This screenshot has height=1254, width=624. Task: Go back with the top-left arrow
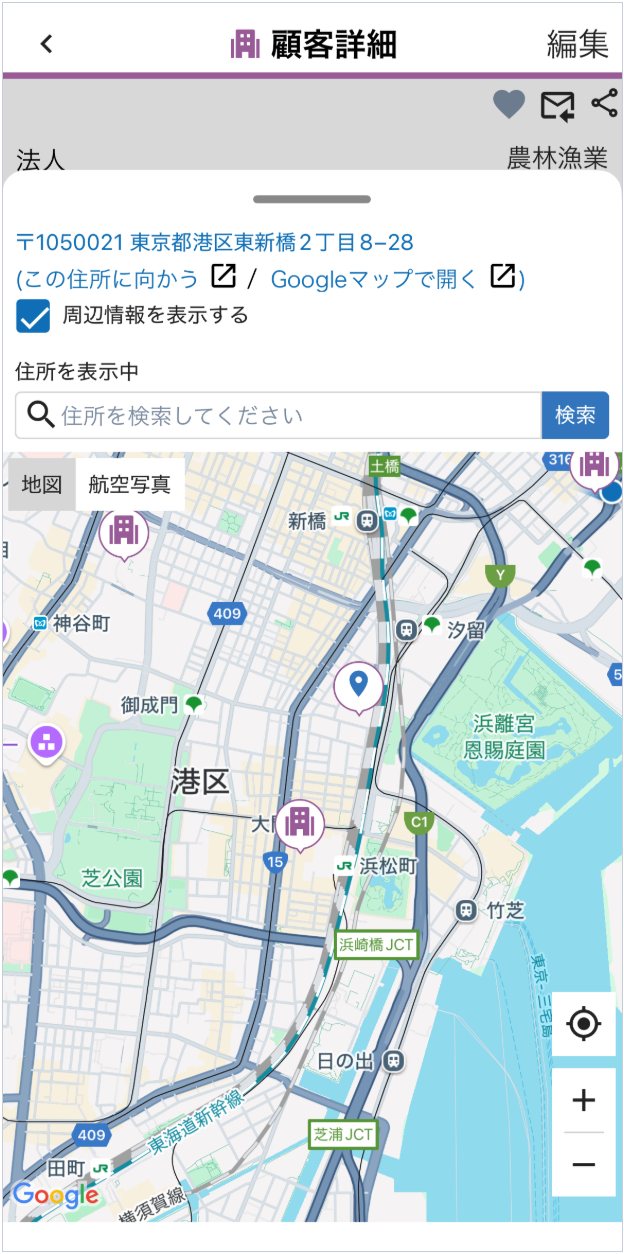tap(46, 44)
